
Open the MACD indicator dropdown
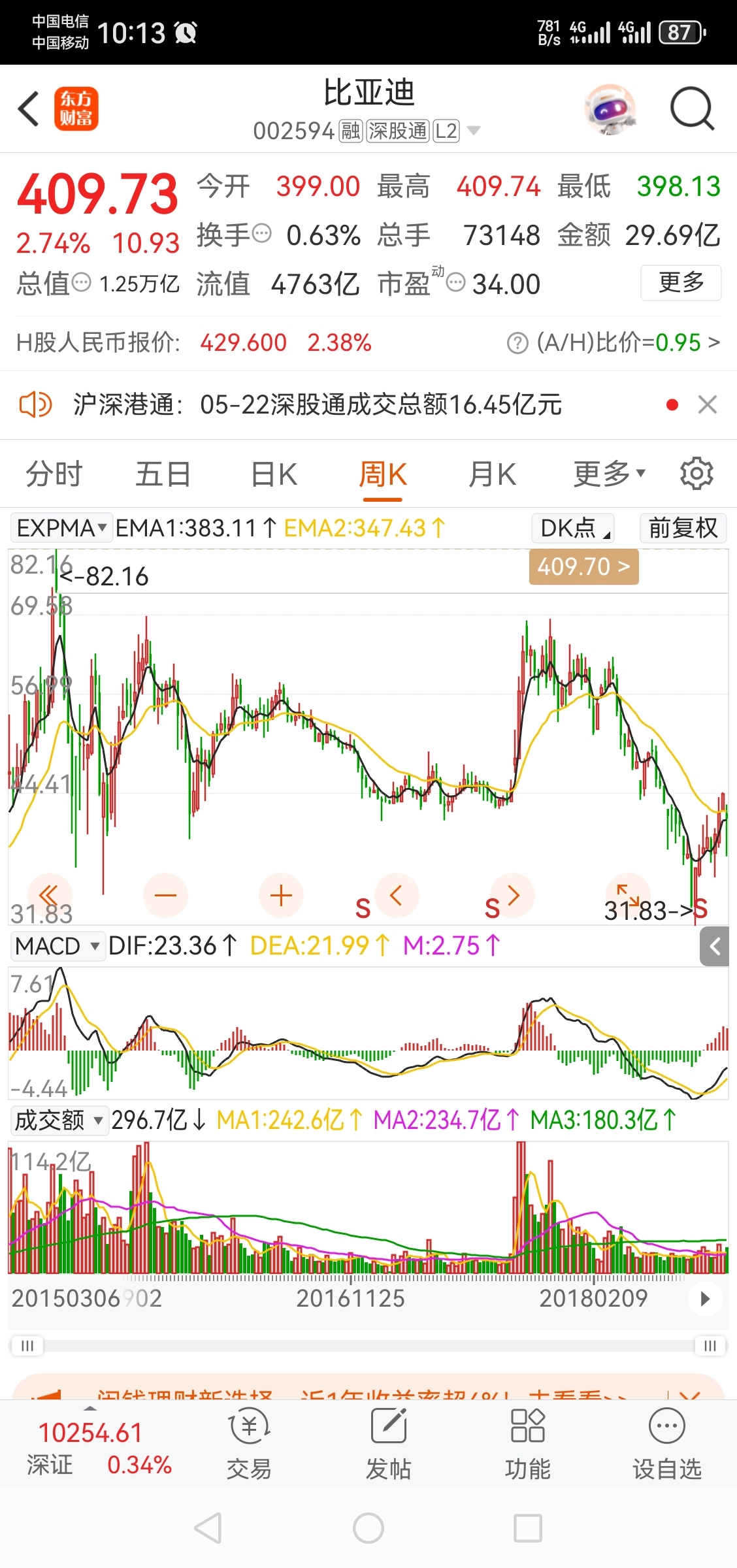coord(57,945)
